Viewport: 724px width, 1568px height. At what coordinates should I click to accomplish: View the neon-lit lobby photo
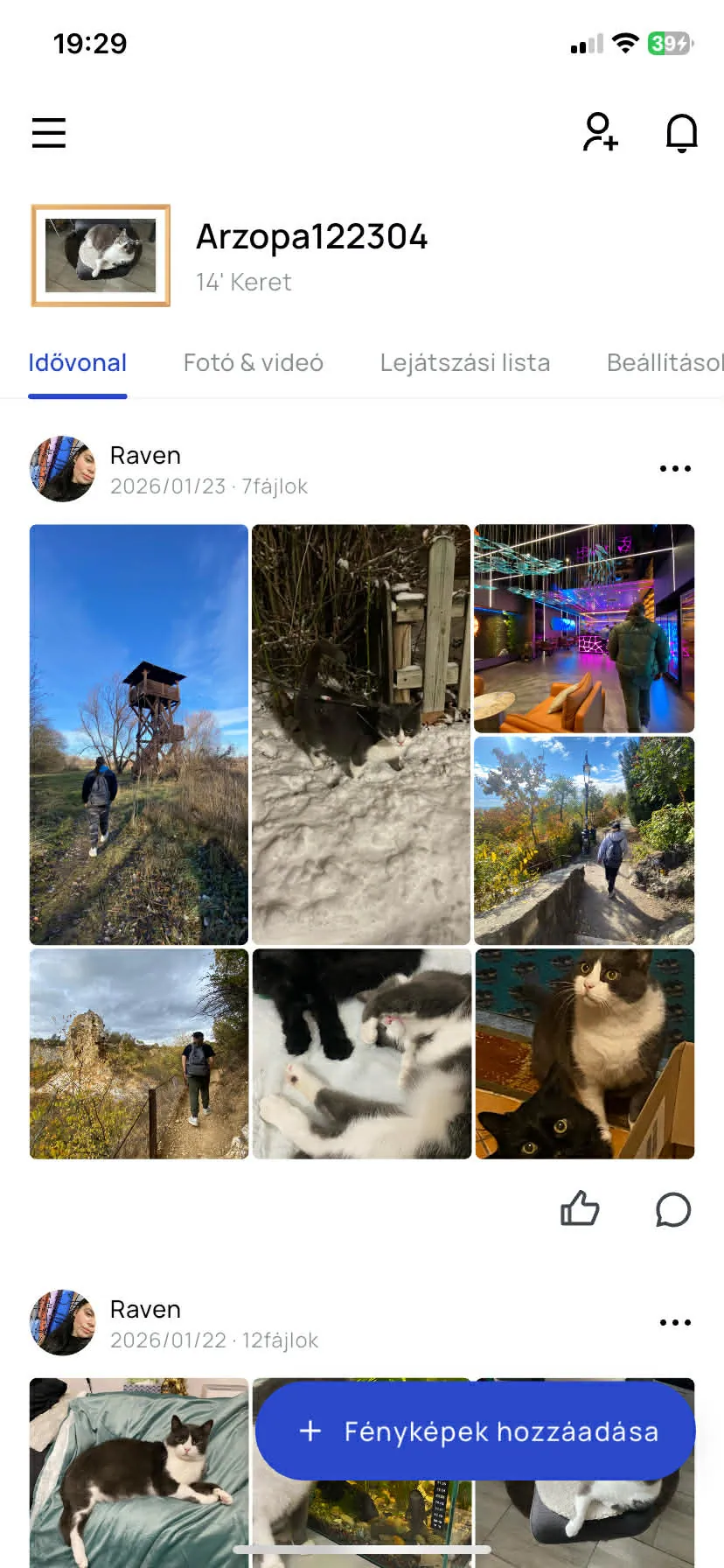click(584, 628)
